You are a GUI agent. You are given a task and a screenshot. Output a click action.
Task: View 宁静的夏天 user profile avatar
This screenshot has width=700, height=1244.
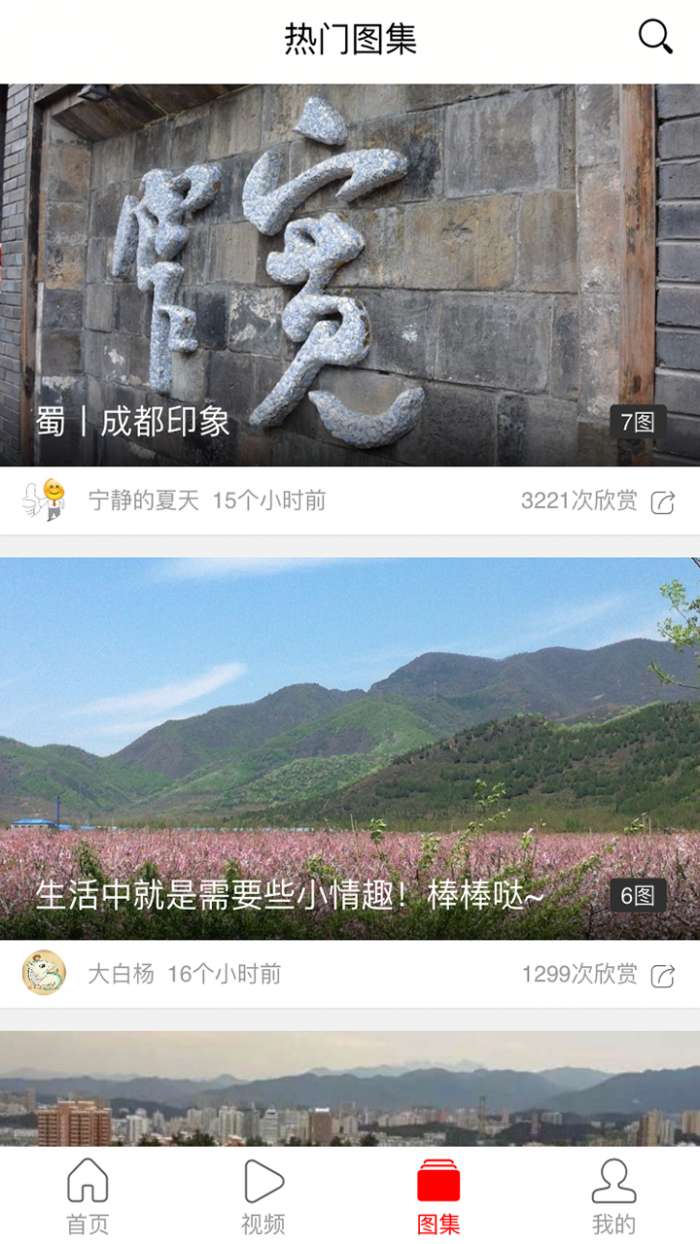tap(44, 500)
